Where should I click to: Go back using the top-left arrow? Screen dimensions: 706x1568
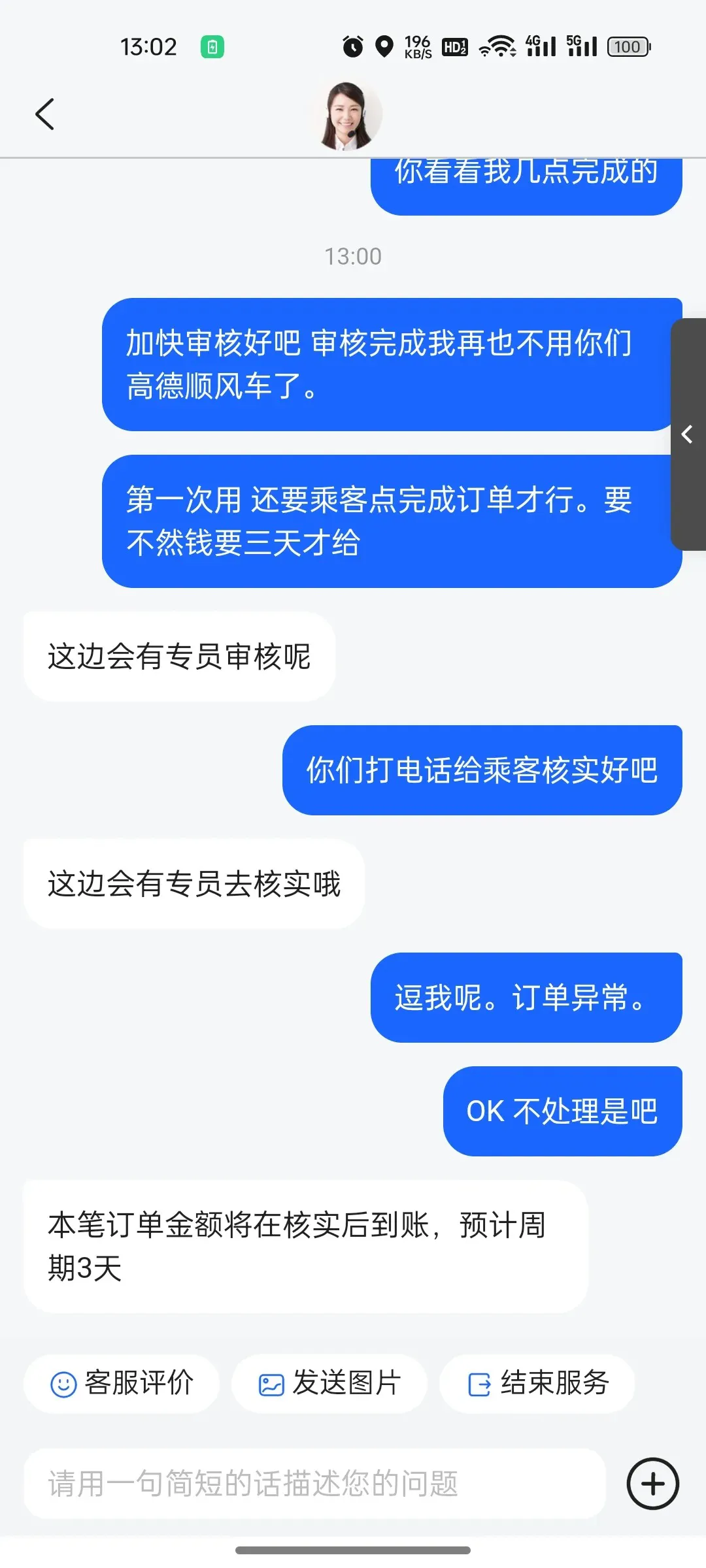tap(44, 114)
